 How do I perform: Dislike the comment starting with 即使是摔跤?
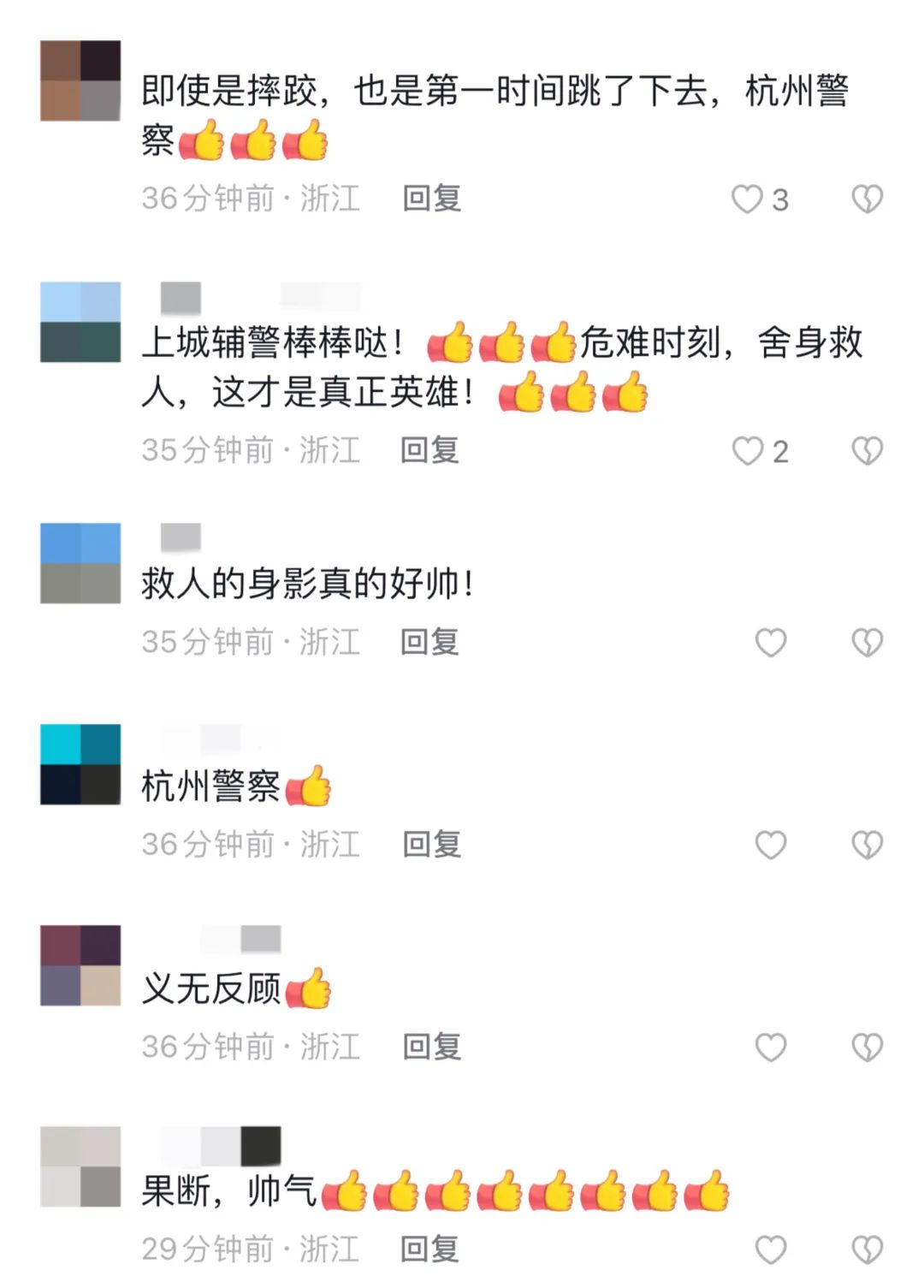[867, 199]
